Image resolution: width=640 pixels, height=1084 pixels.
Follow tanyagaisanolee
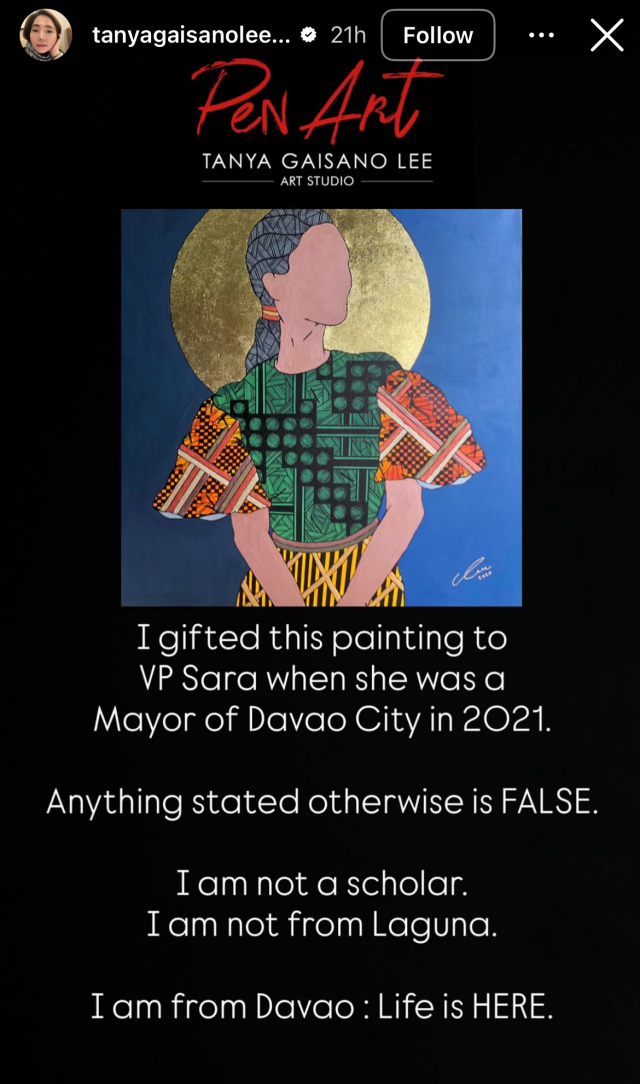438,35
